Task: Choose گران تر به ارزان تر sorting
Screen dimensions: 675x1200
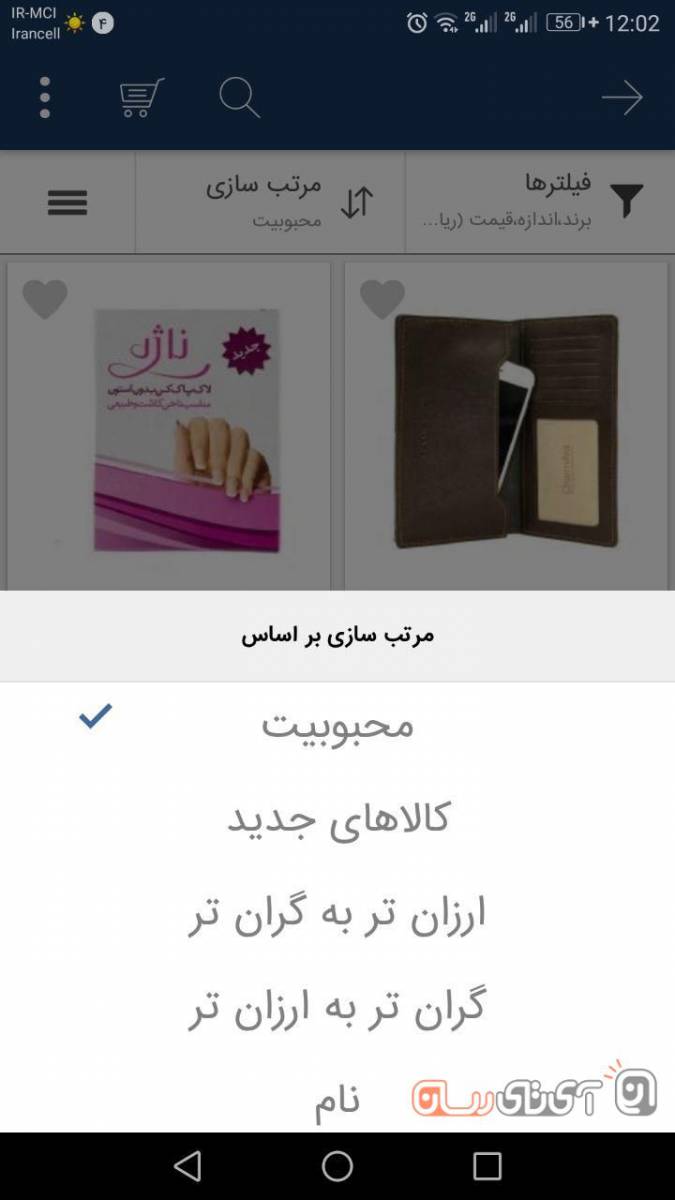Action: [337, 1007]
